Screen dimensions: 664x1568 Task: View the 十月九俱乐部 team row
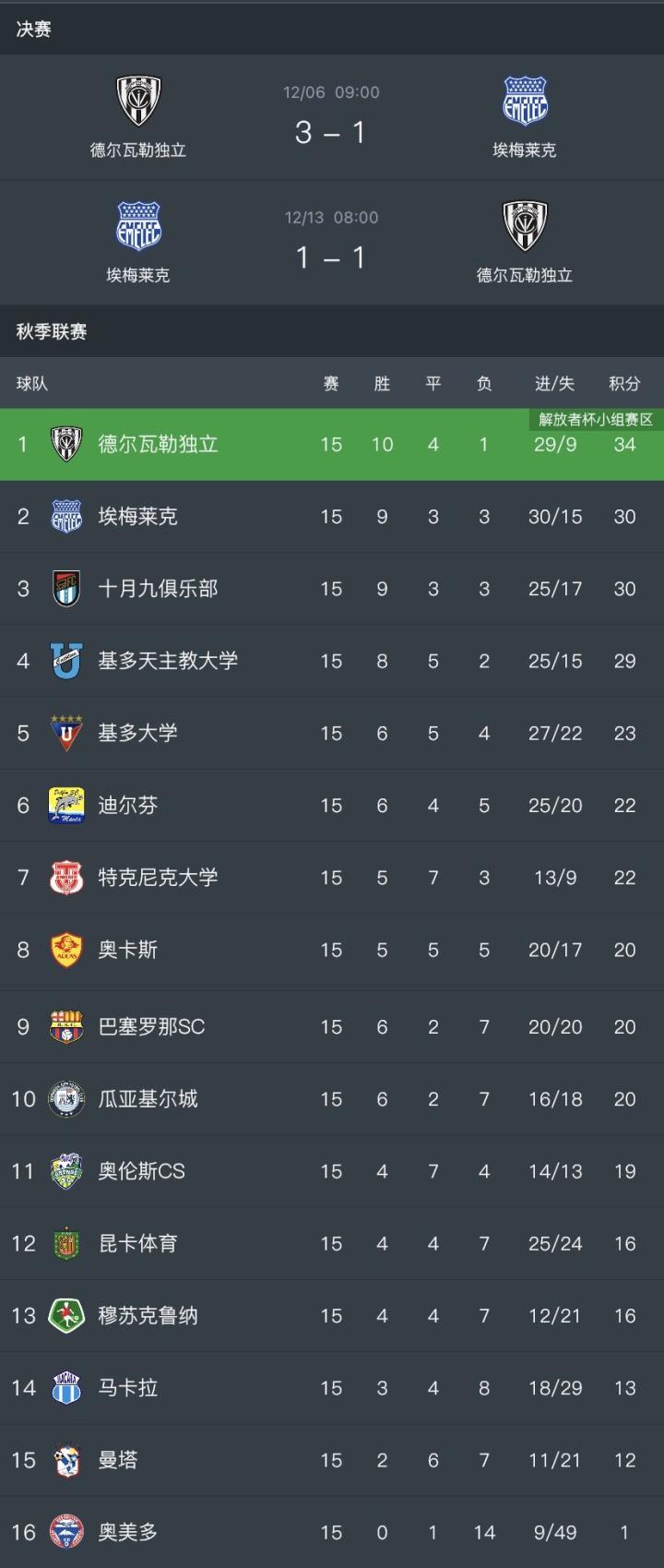(x=332, y=589)
